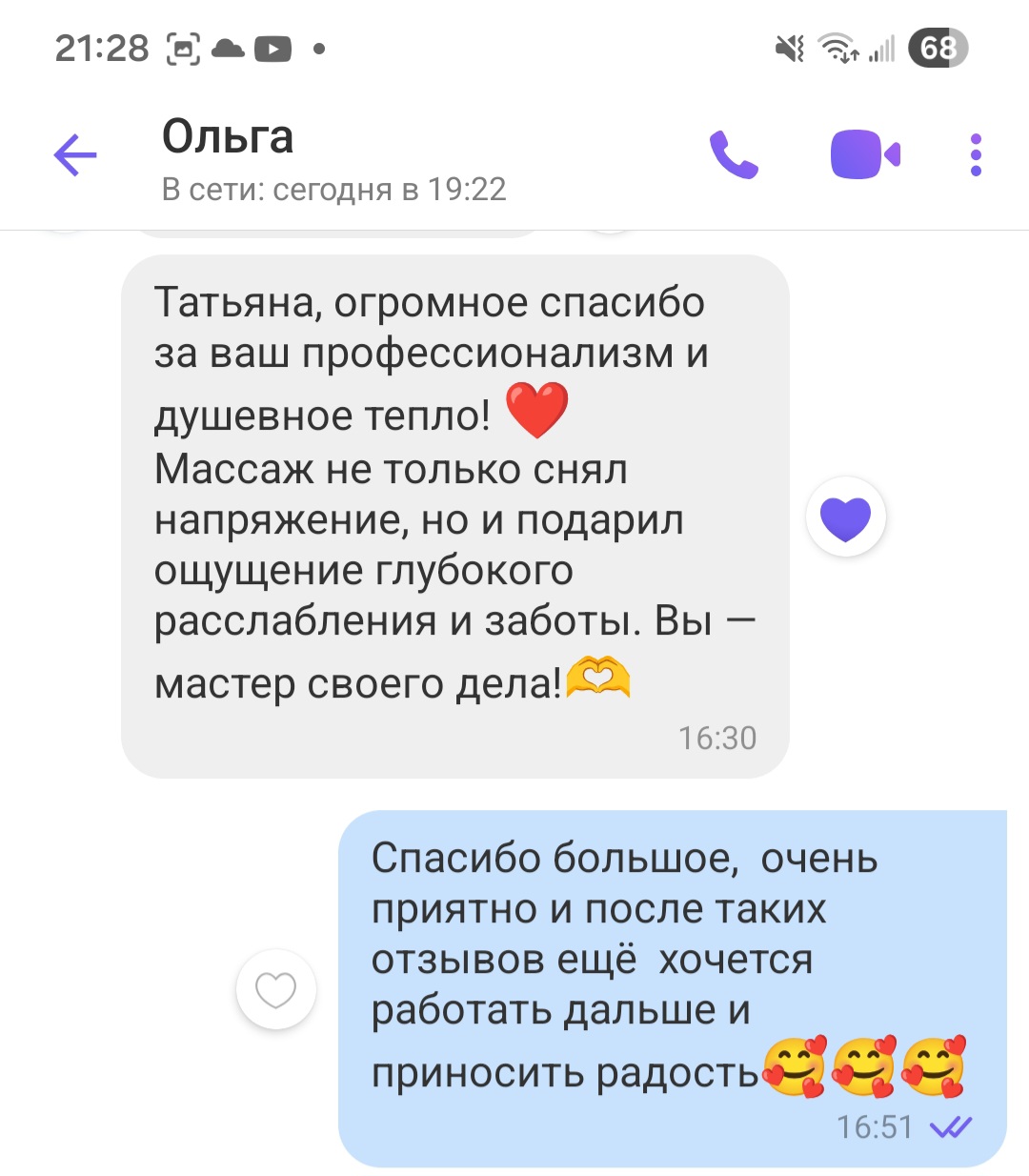Like the message sent at 16:51

275,990
